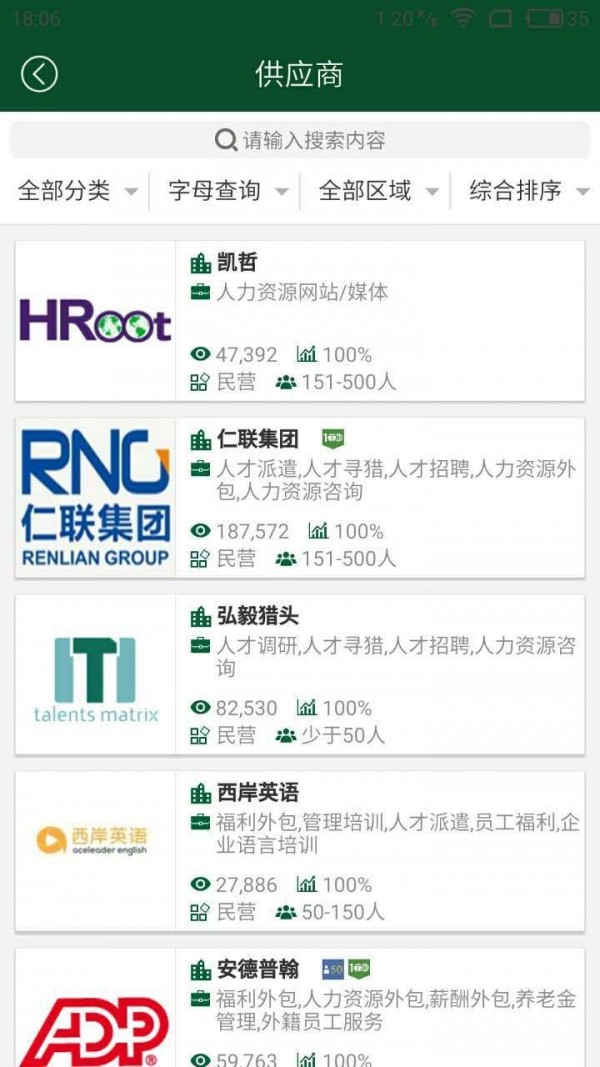Viewport: 600px width, 1067px height.
Task: Go back using the top-left arrow
Action: 39,75
